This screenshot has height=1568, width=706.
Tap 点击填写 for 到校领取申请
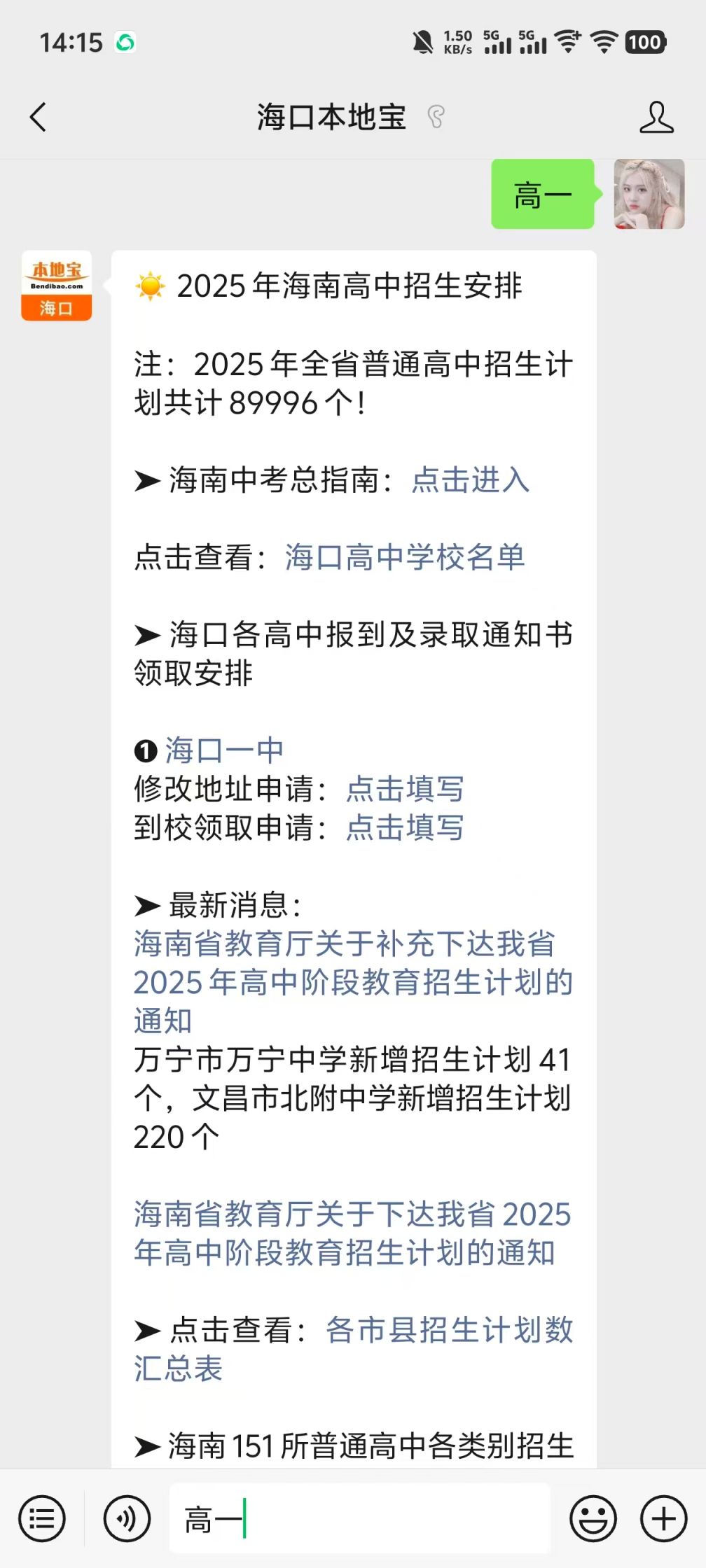pos(405,827)
